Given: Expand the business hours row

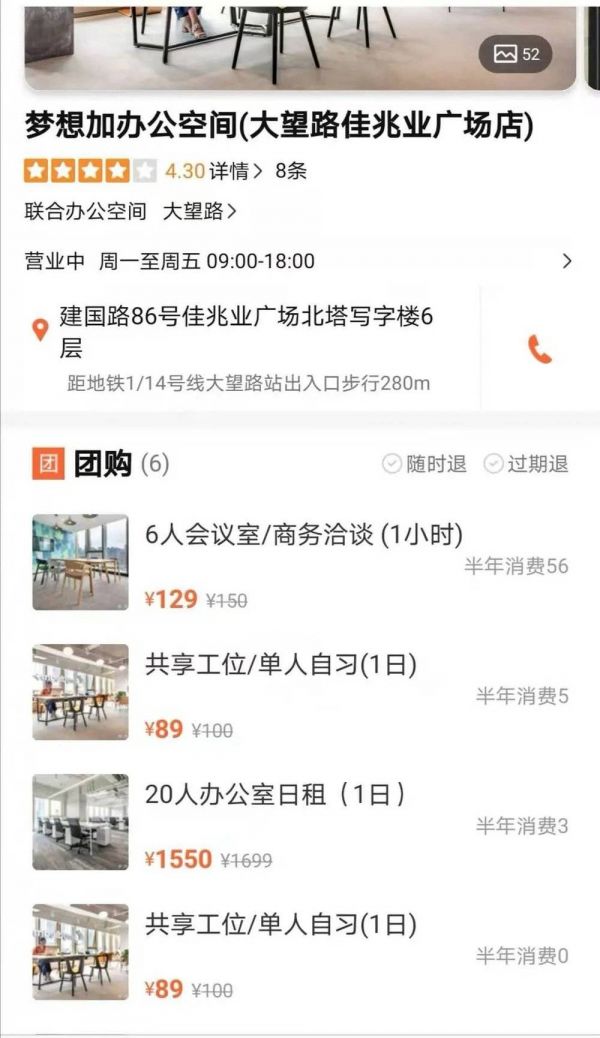Looking at the screenshot, I should coord(567,262).
